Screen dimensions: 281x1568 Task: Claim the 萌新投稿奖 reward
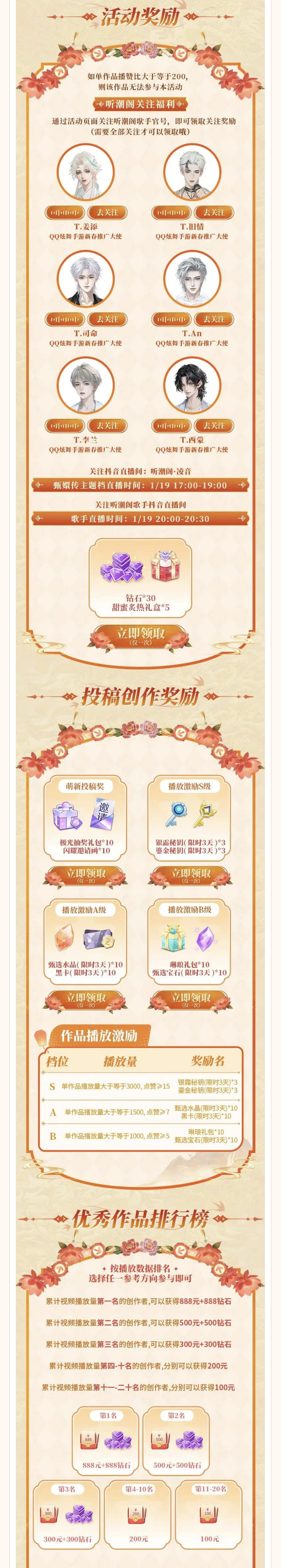tap(86, 875)
